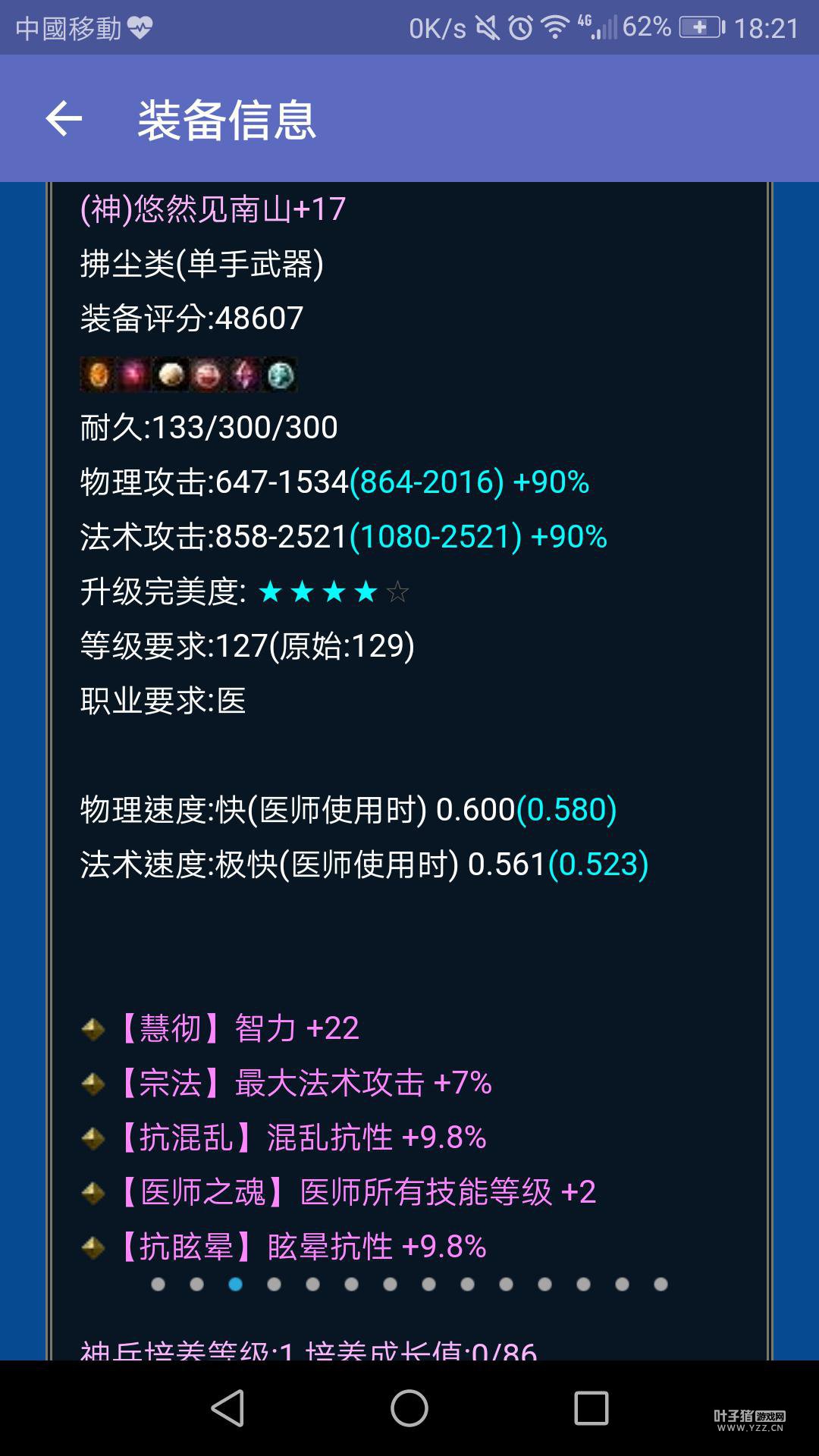Viewport: 819px width, 1456px height.
Task: Open the recent apps overview
Action: [591, 1408]
